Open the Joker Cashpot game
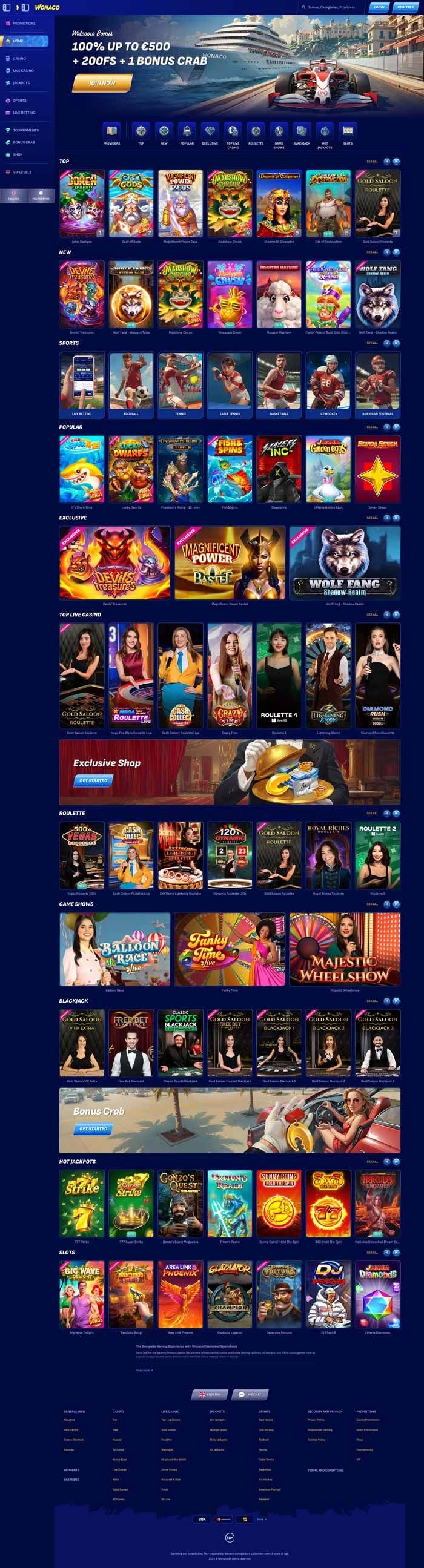This screenshot has width=424, height=1568. (x=82, y=203)
